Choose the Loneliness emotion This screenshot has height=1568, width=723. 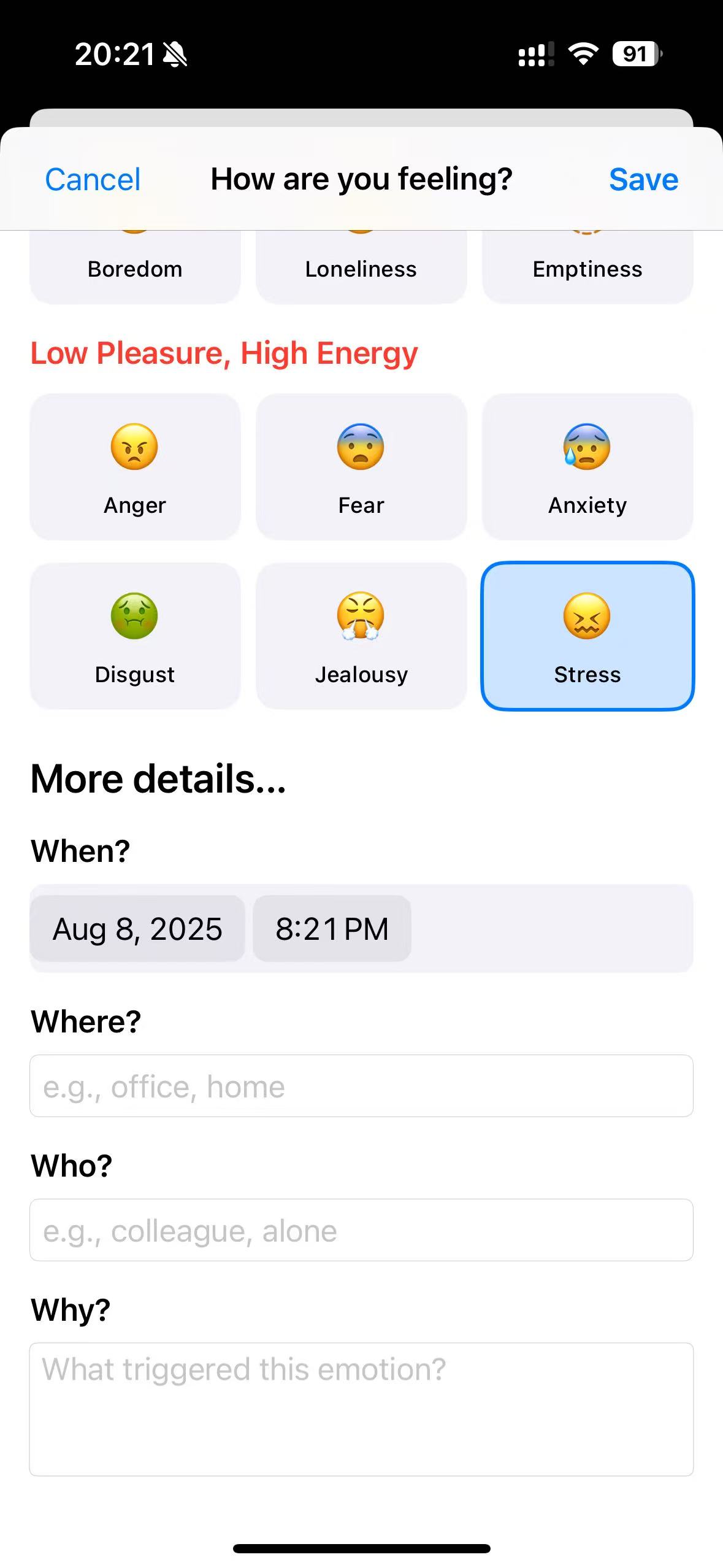pos(361,269)
